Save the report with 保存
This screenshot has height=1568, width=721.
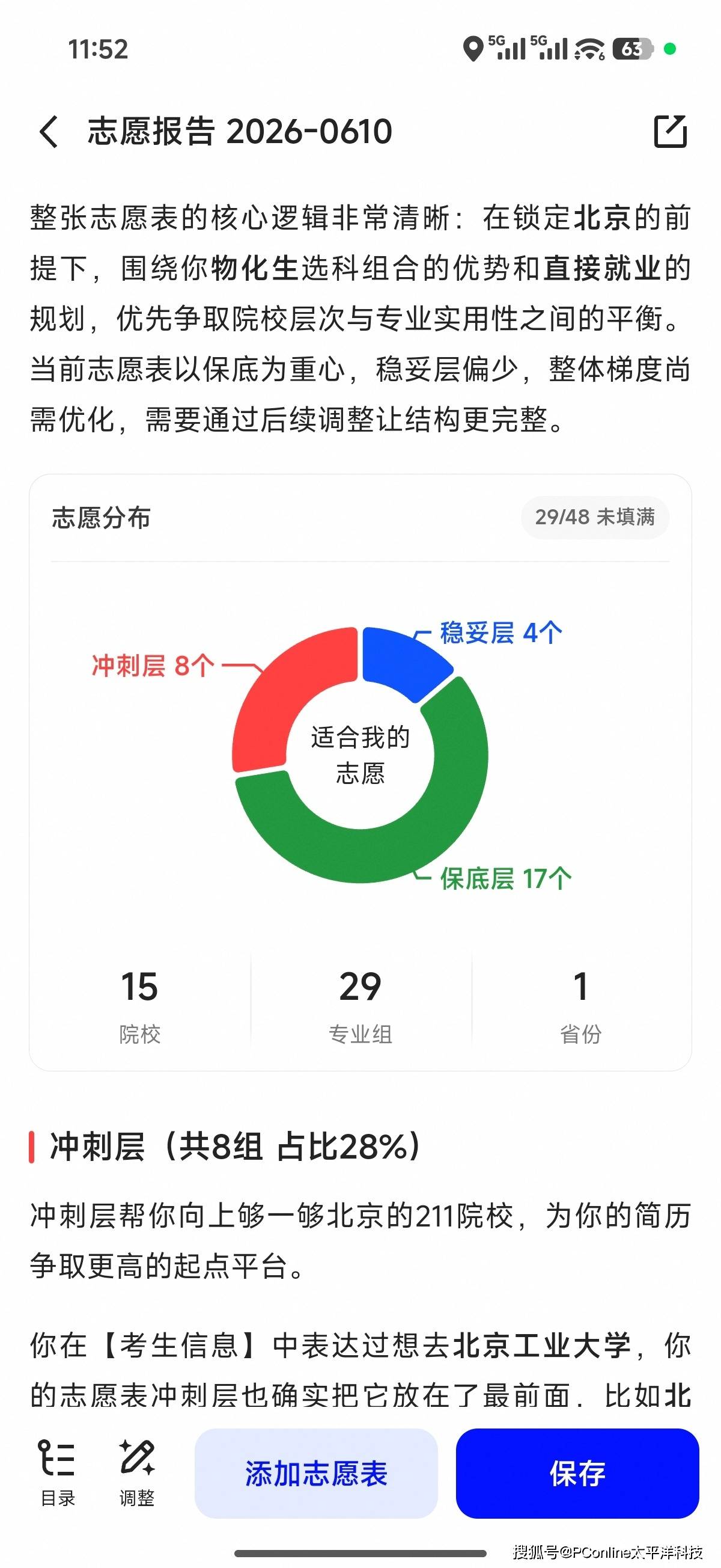point(577,1474)
